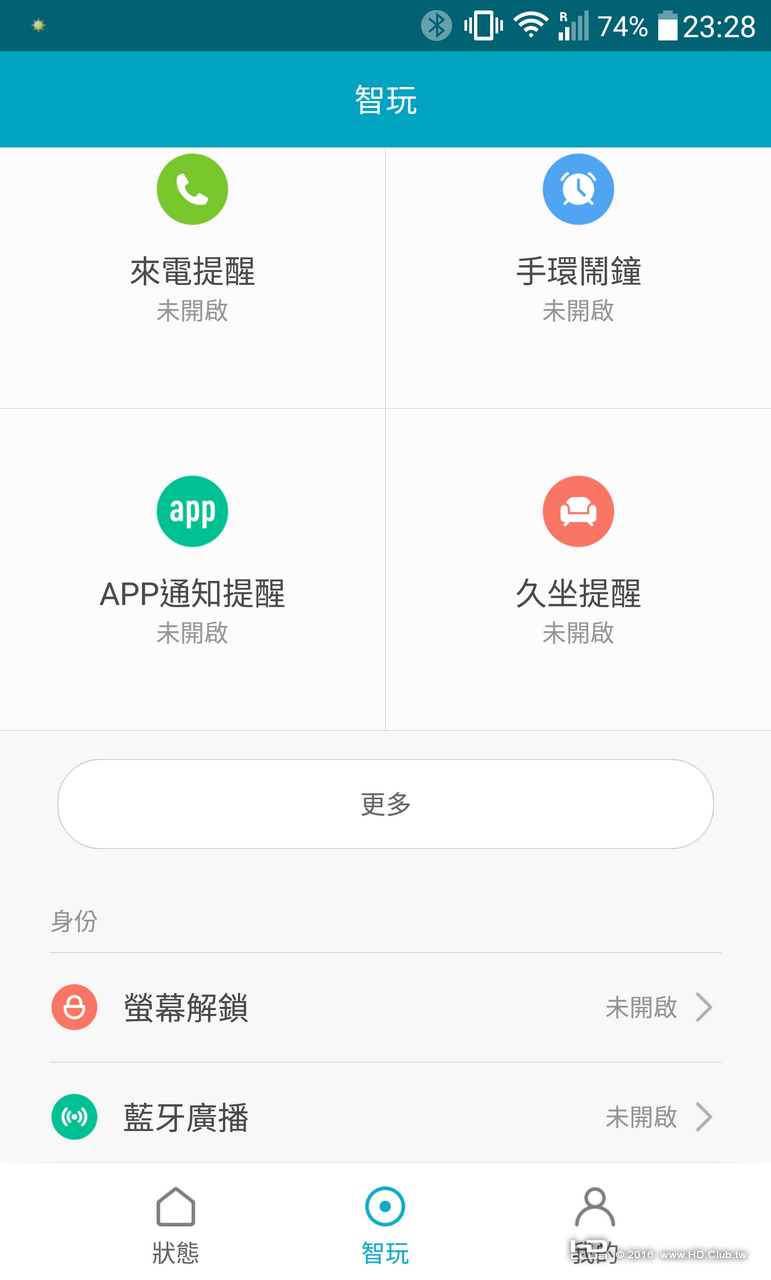The image size is (771, 1280).
Task: Open 來電提醒 incoming call reminder
Action: point(192,270)
